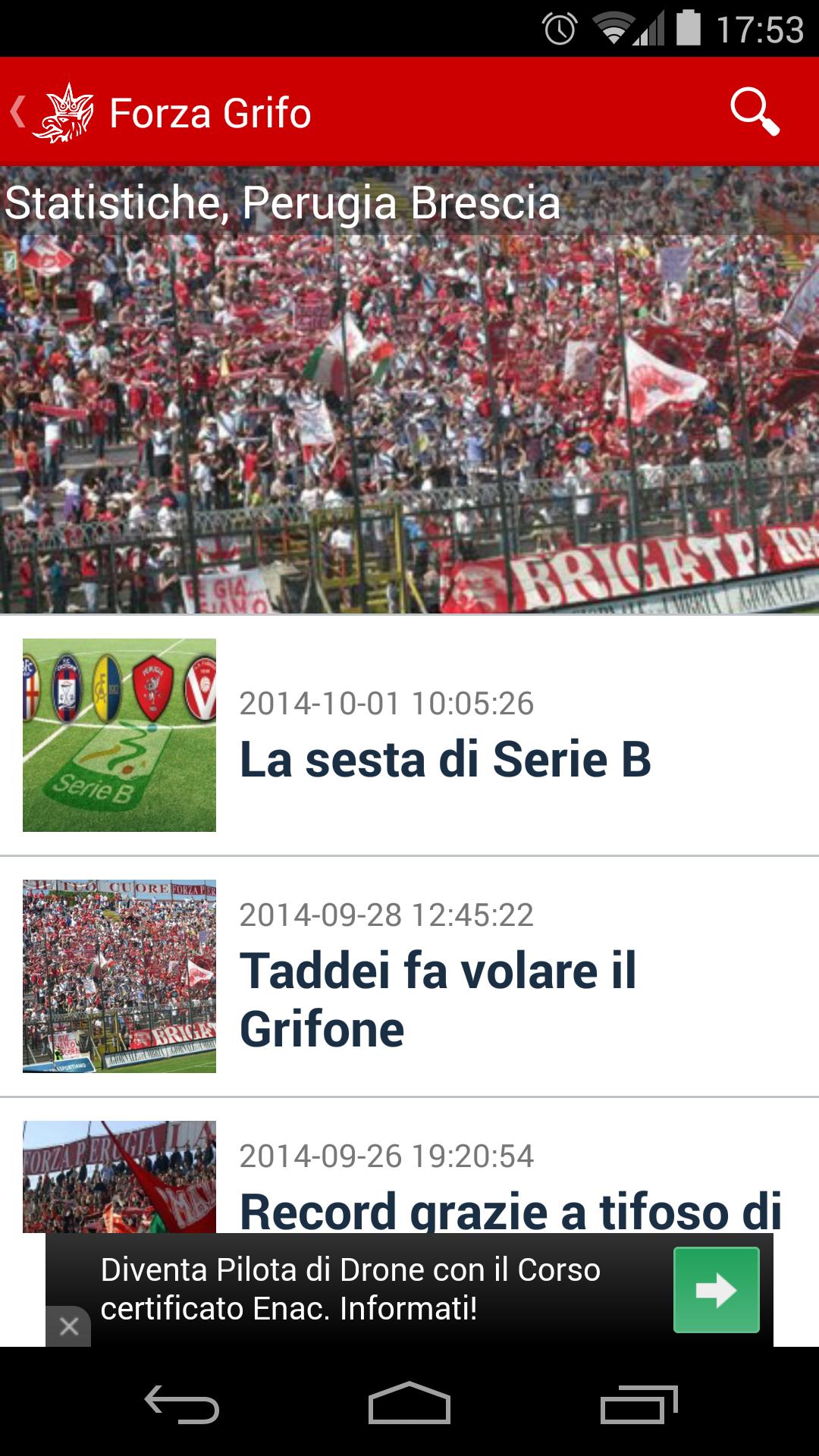This screenshot has height=1456, width=819.
Task: Tap the back chevron beside the logo
Action: [x=17, y=112]
